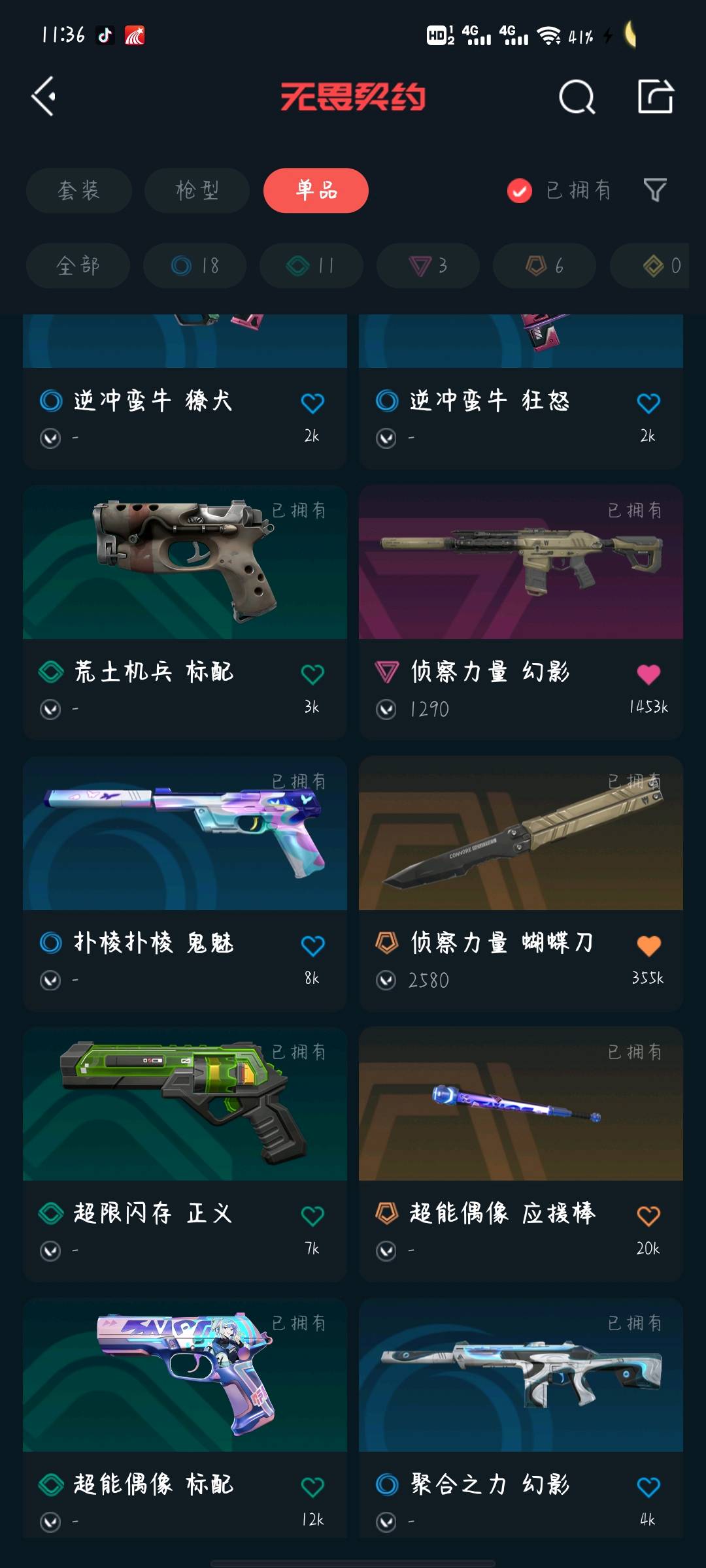Switch to the 枪型 tab

197,191
